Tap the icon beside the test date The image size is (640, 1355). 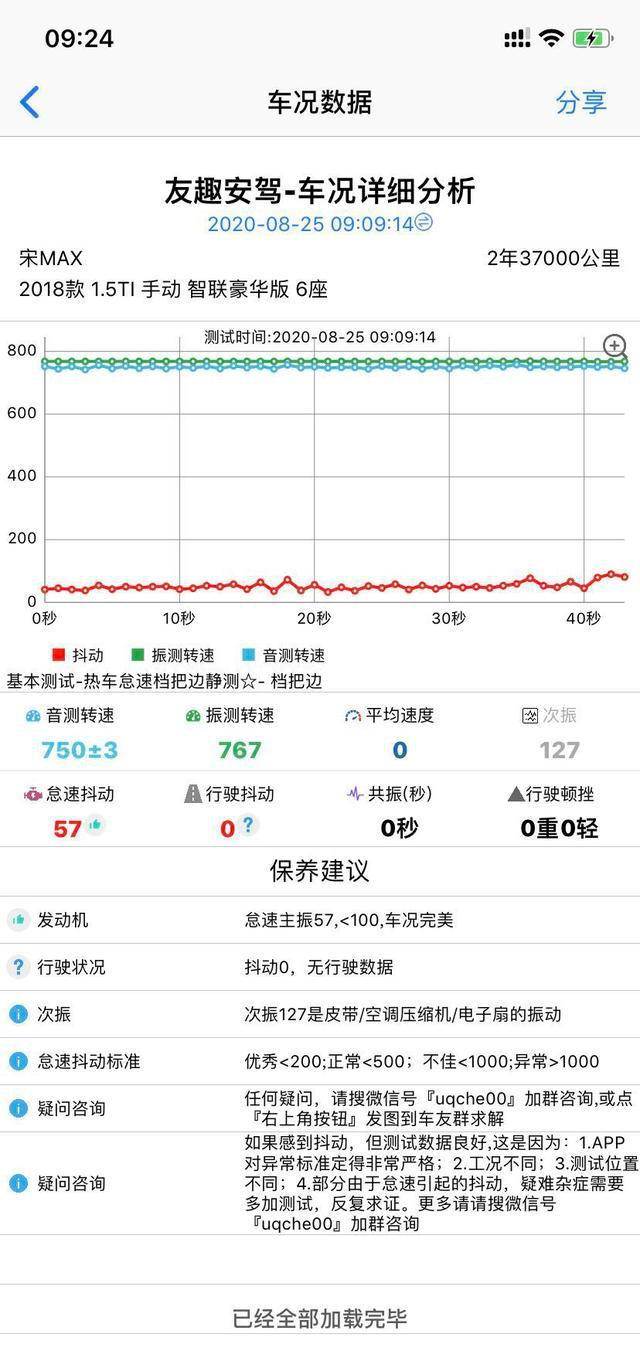(425, 222)
